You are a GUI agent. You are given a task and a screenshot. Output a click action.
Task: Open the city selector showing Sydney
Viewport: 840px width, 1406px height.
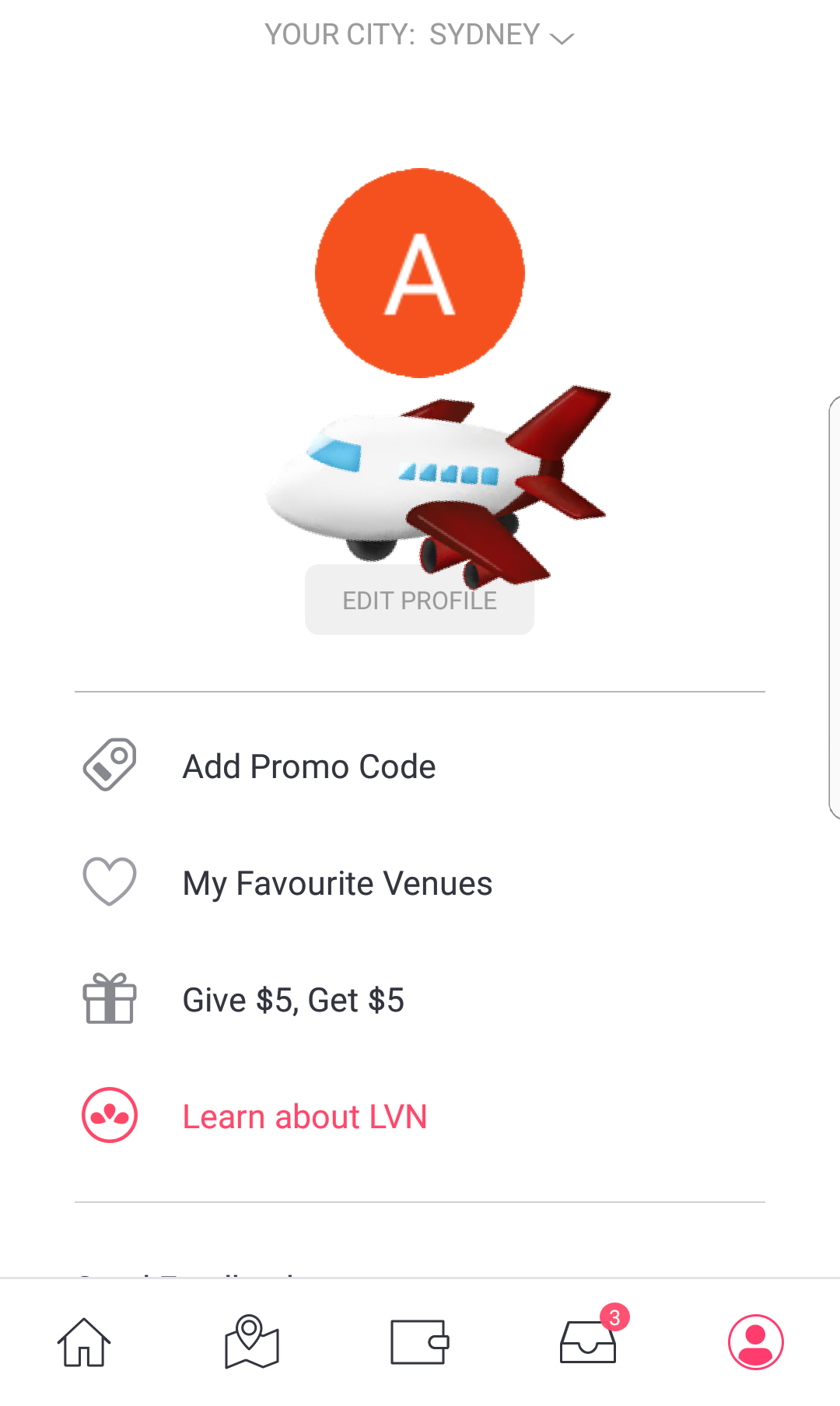[x=419, y=35]
